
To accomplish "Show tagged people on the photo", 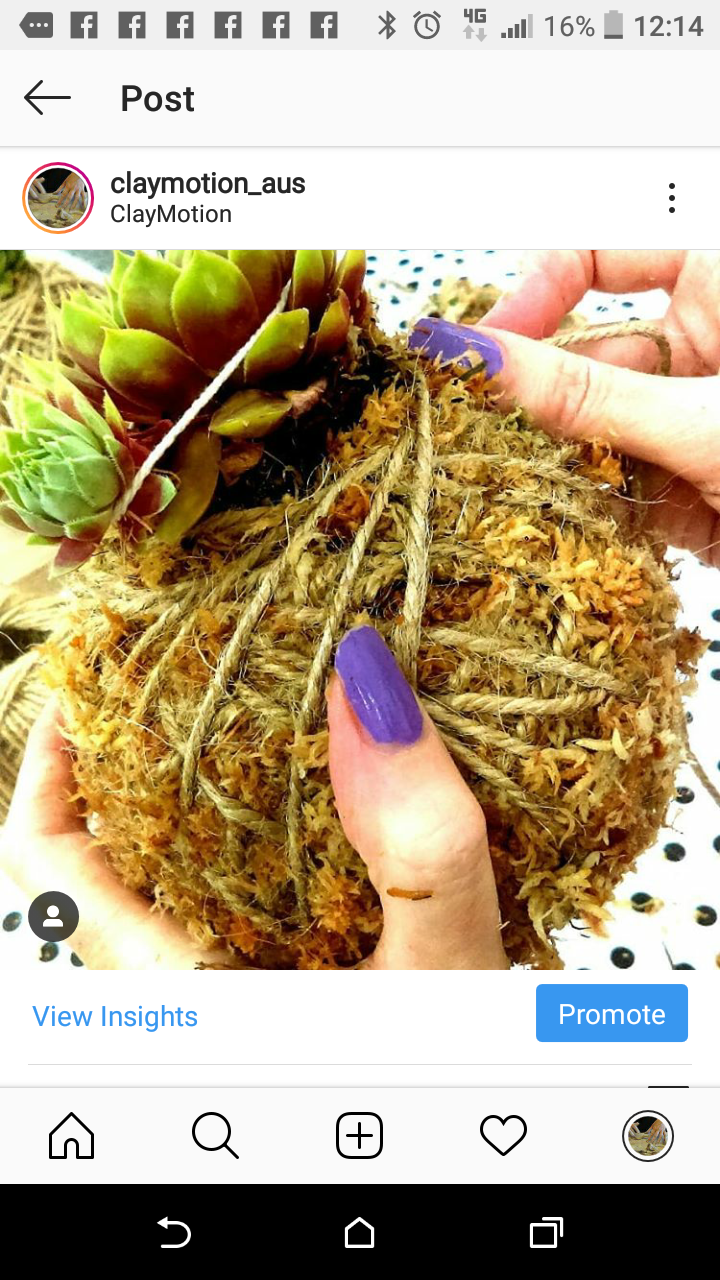I will (53, 916).
